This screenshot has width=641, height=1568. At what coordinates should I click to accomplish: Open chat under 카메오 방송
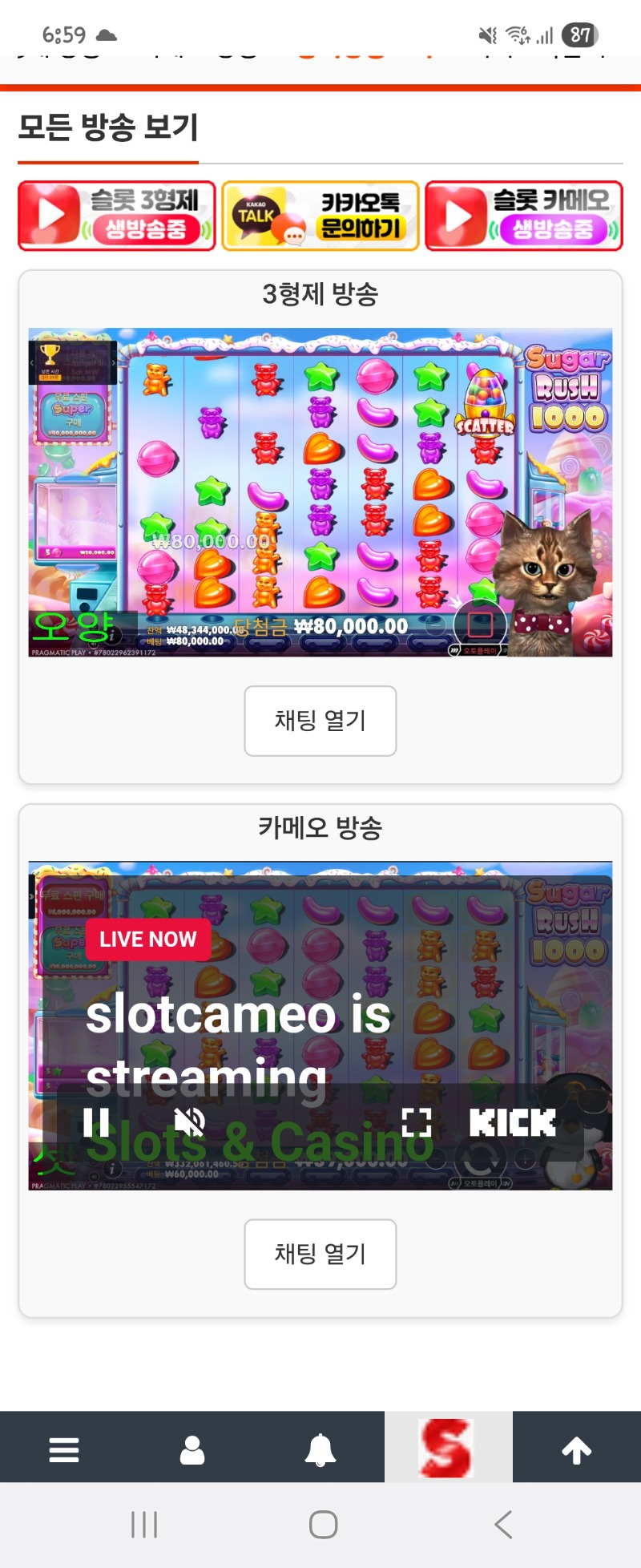320,1254
